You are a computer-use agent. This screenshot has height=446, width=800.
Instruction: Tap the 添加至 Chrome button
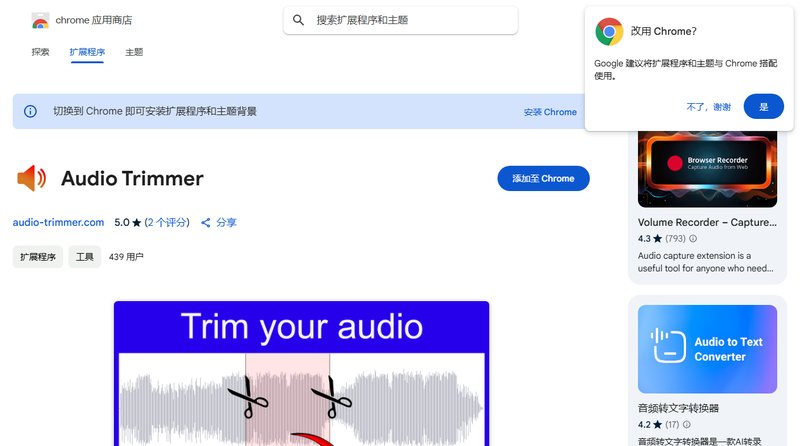click(543, 178)
